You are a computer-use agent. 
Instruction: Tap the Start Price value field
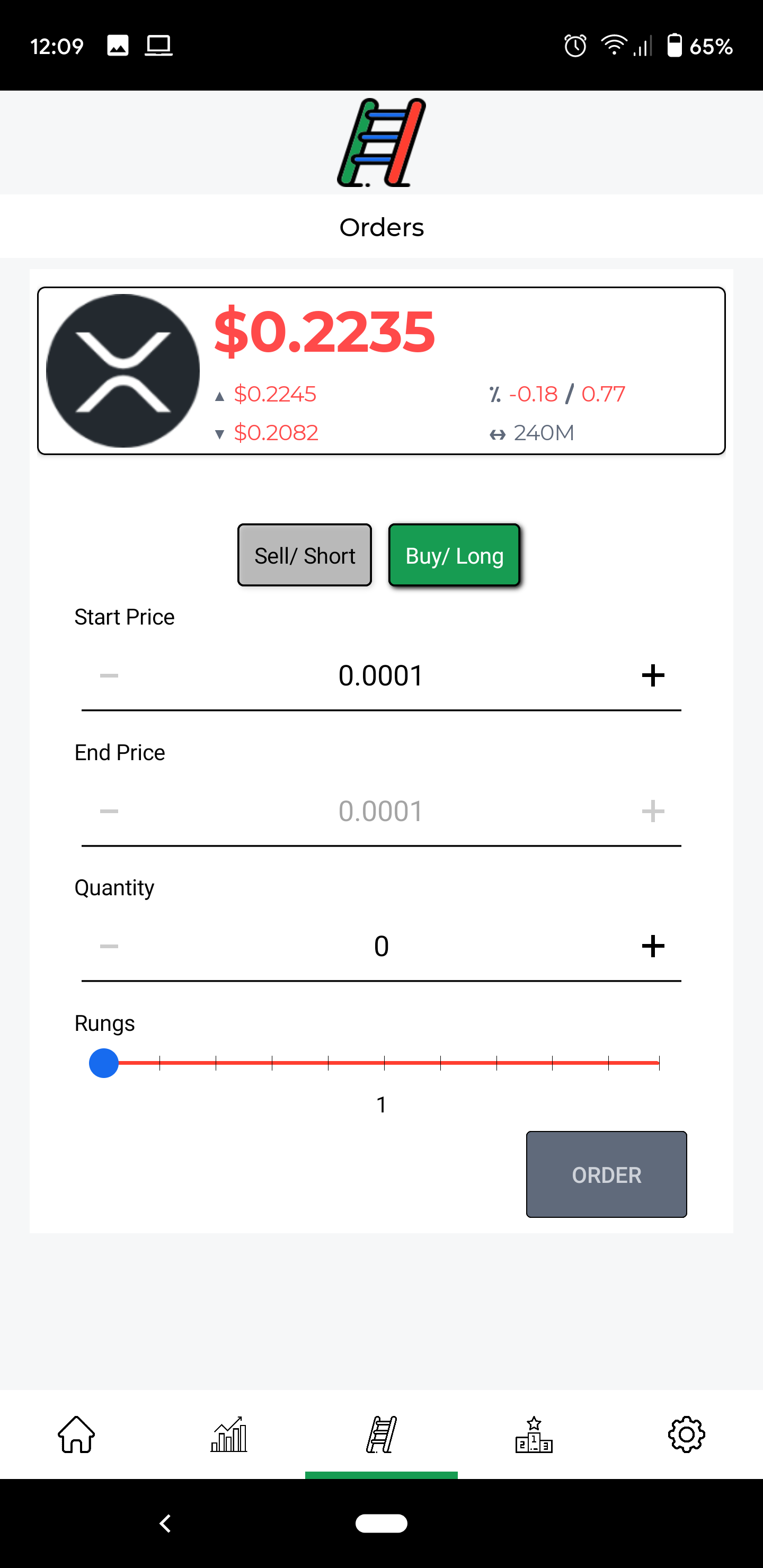pos(381,675)
